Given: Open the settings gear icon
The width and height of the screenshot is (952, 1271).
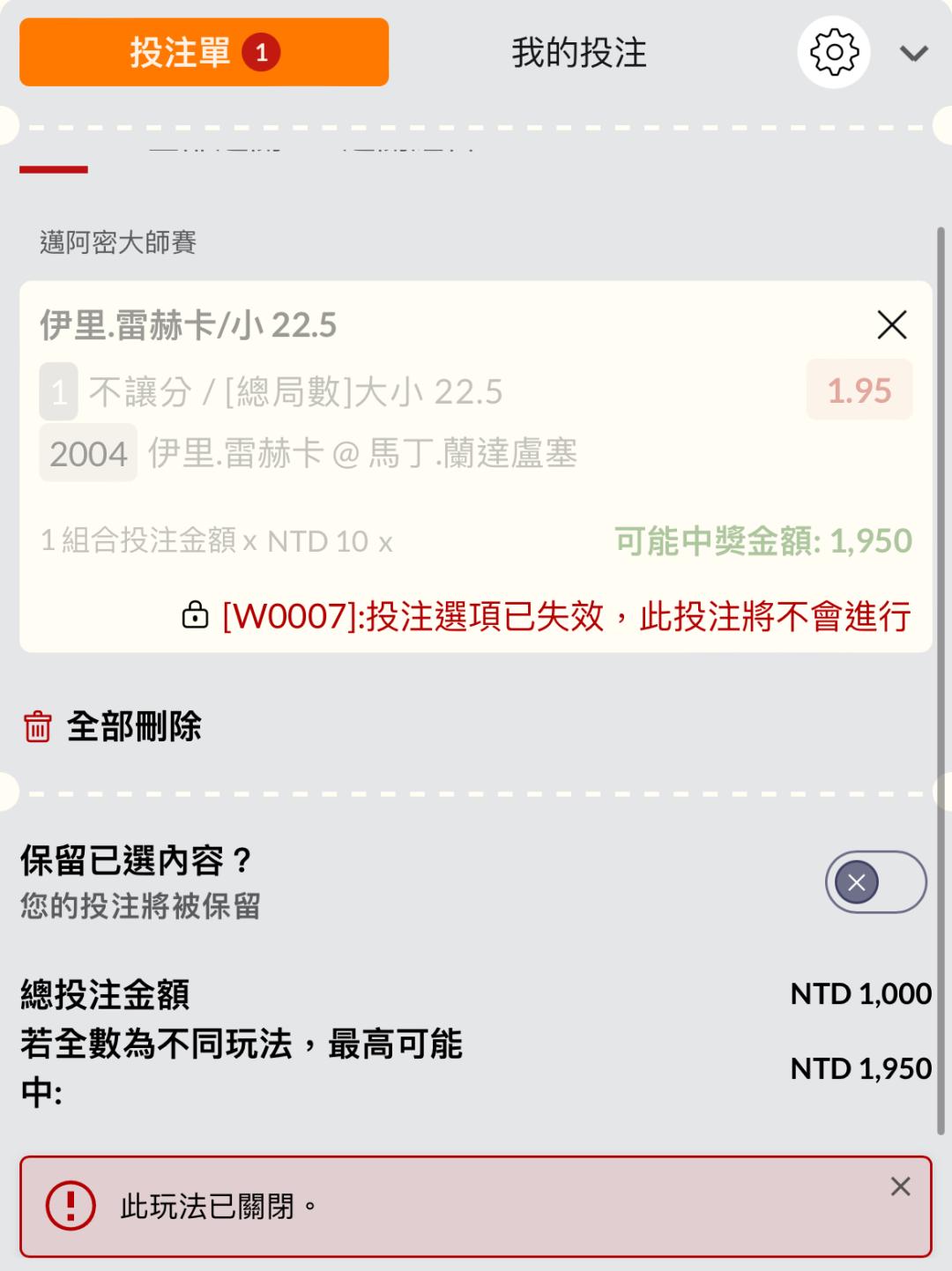Looking at the screenshot, I should [x=834, y=52].
